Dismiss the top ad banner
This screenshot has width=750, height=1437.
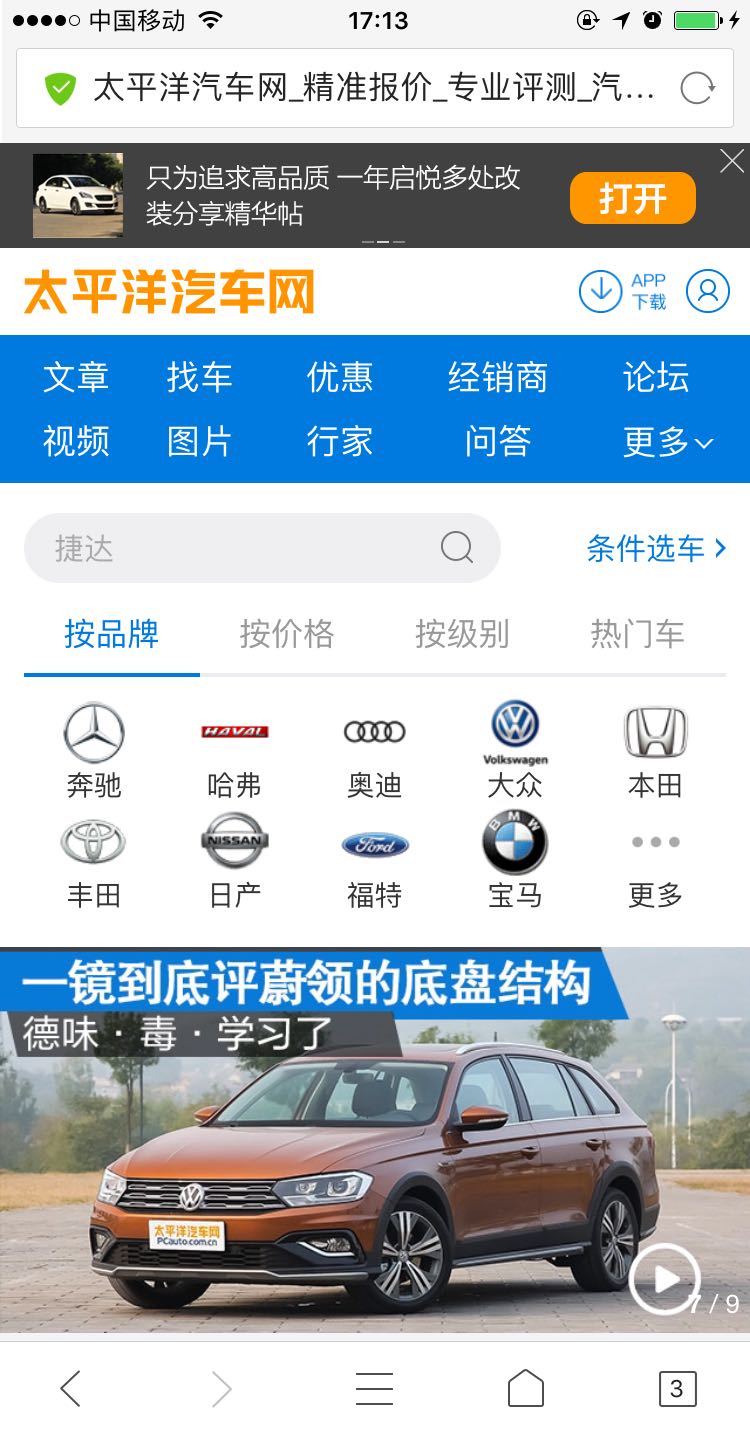point(732,161)
